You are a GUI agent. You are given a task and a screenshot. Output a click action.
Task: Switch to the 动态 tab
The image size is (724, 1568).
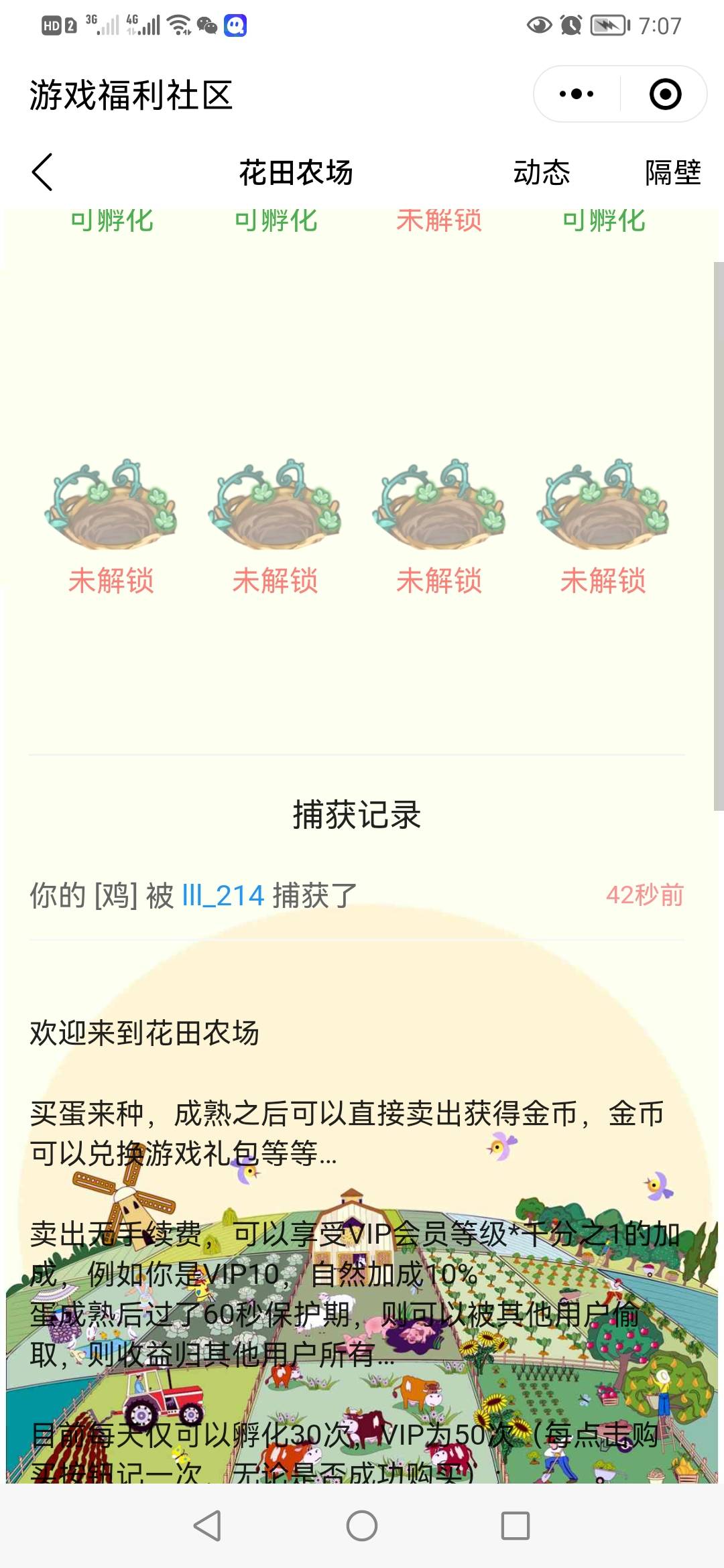[x=541, y=173]
